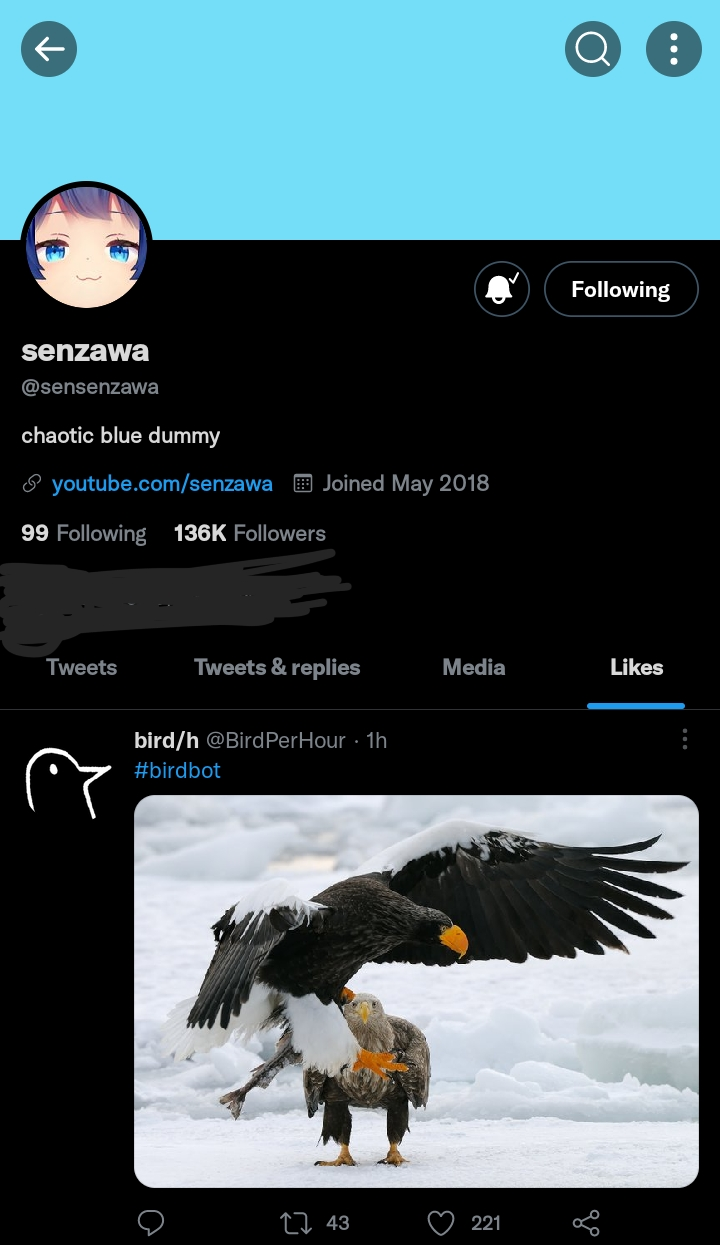Open the eagle photo in the tweet
720x1245 pixels.
[x=416, y=990]
